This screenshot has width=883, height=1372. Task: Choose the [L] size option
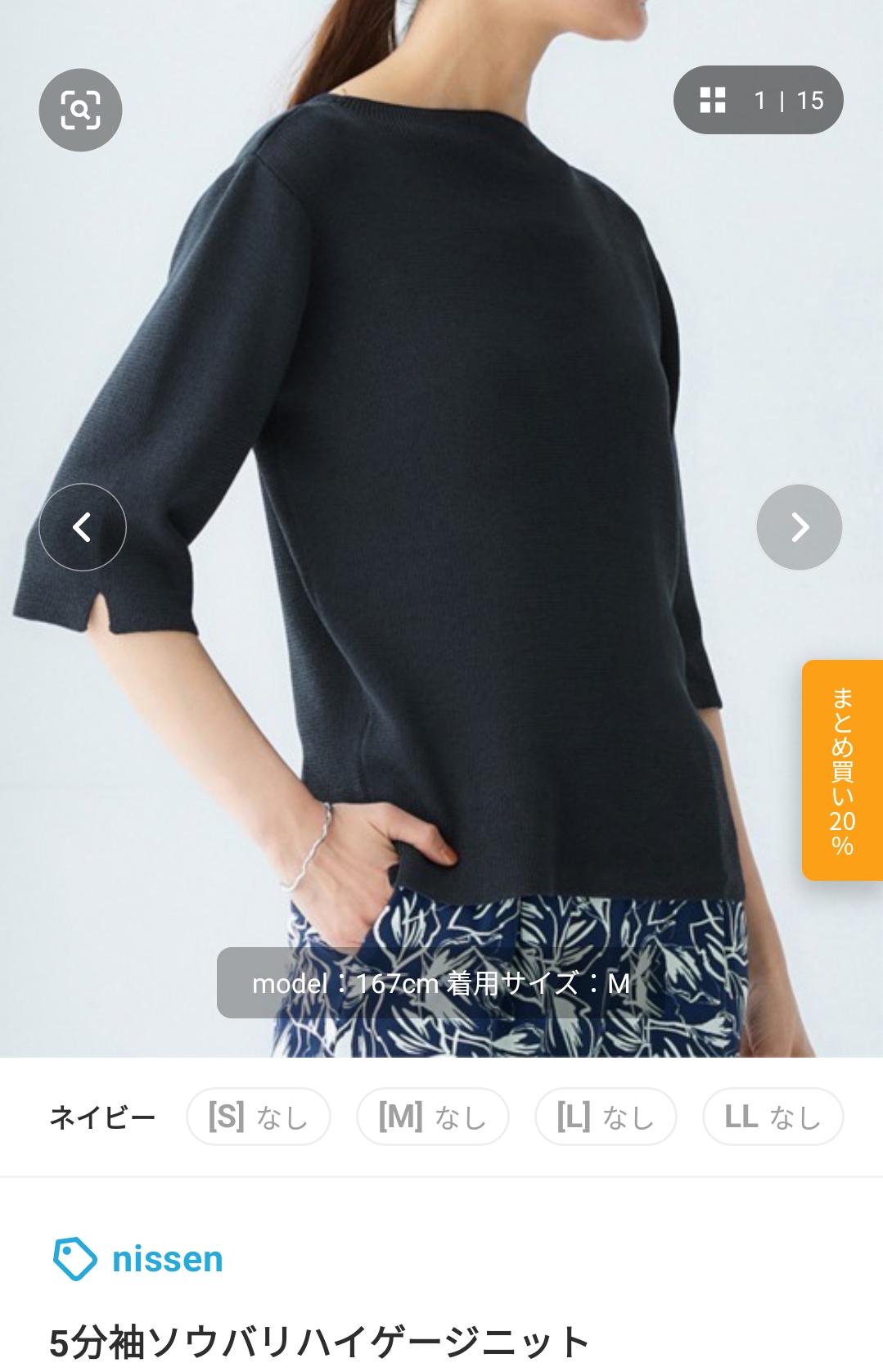606,1117
